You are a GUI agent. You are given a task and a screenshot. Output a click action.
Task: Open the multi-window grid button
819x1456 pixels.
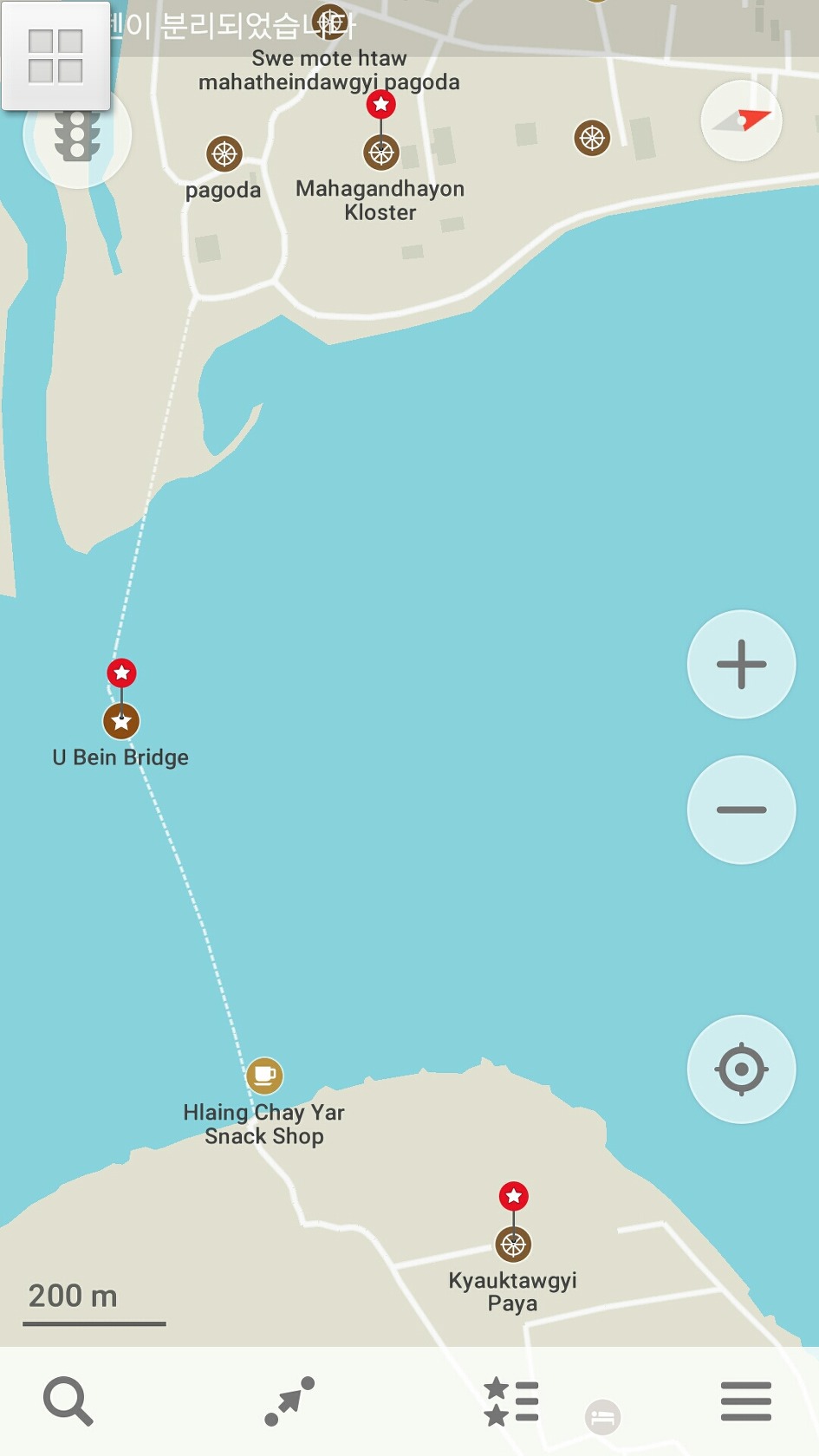point(55,56)
